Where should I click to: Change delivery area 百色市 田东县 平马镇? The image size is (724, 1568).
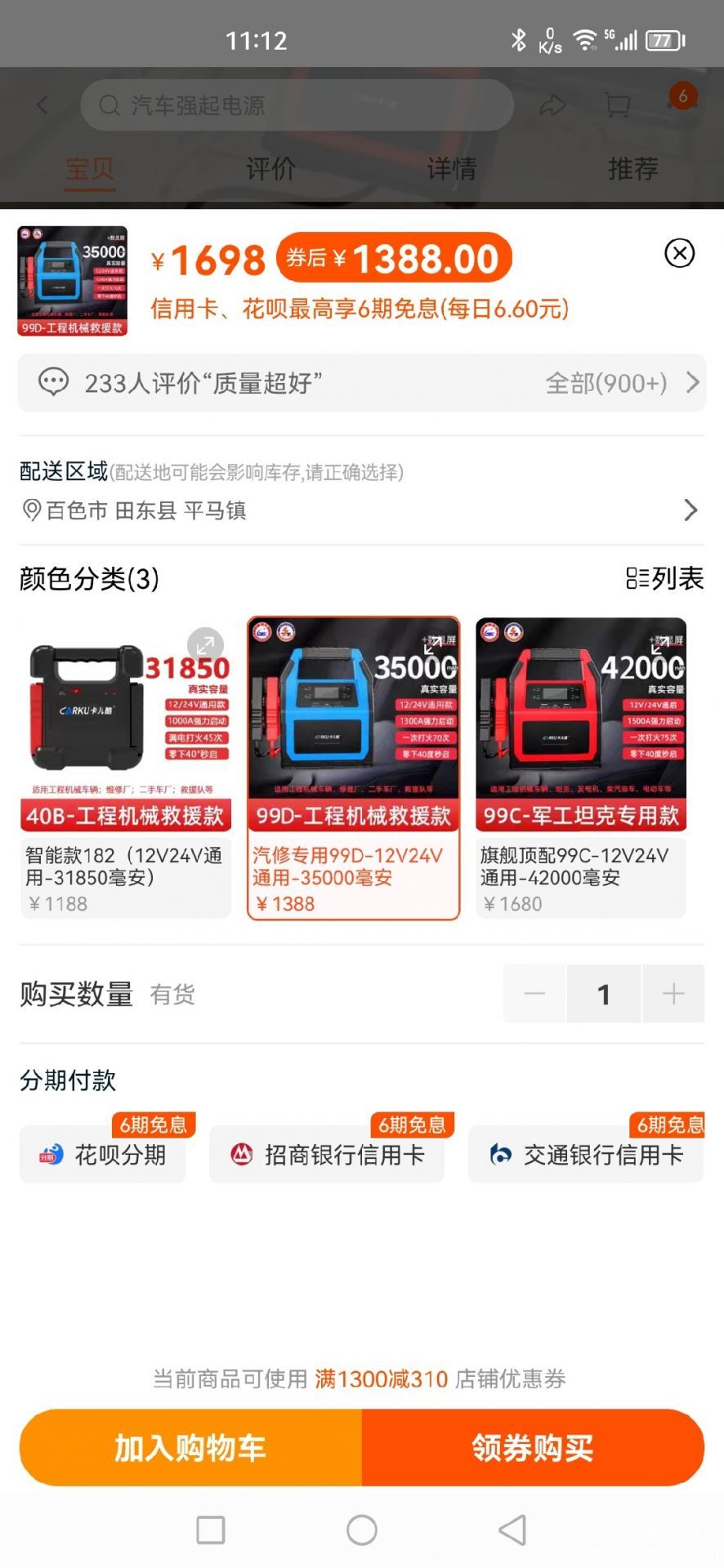[x=362, y=510]
